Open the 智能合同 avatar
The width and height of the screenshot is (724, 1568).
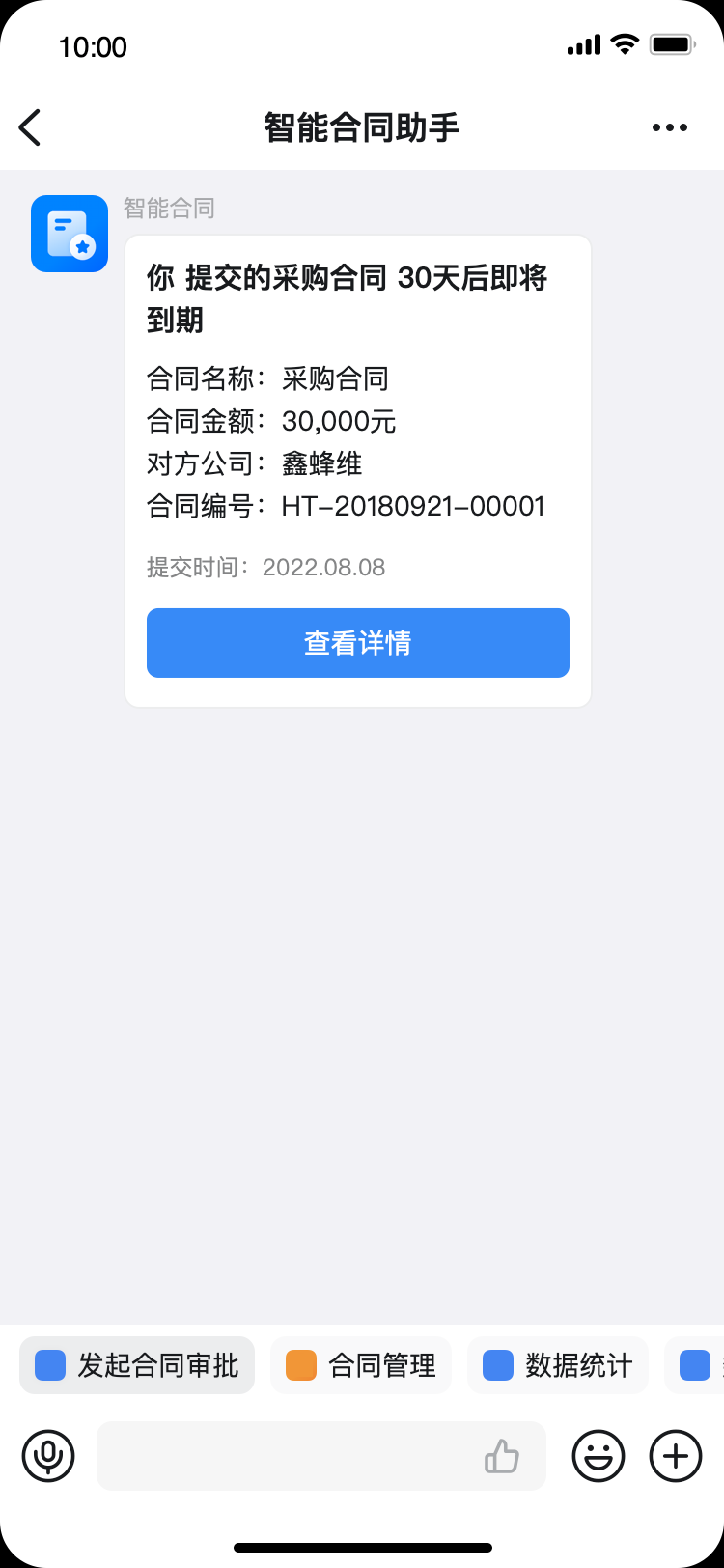click(x=70, y=234)
